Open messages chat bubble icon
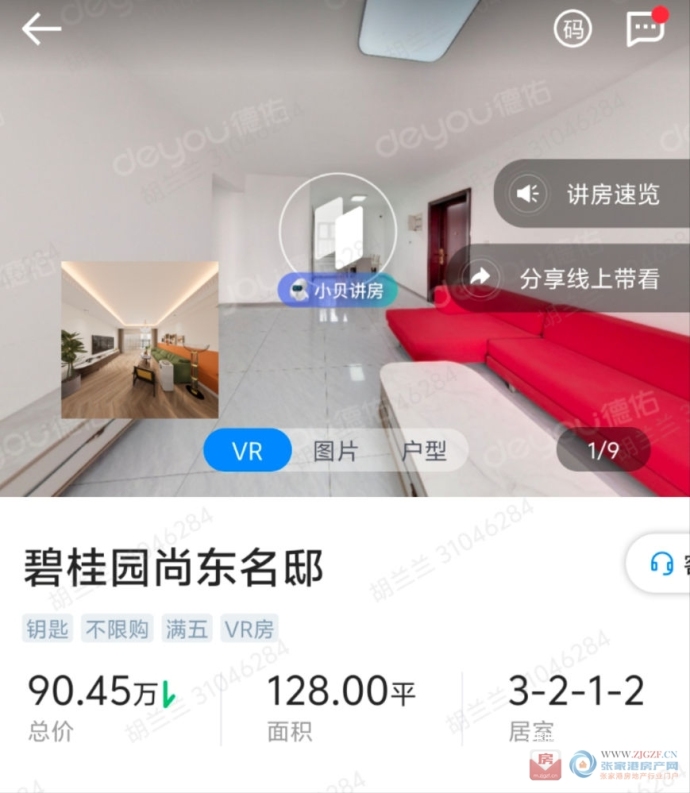 coord(645,29)
